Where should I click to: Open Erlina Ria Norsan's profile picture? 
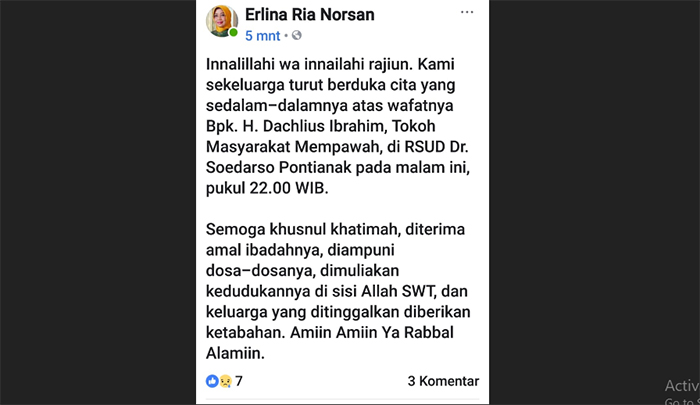click(221, 20)
